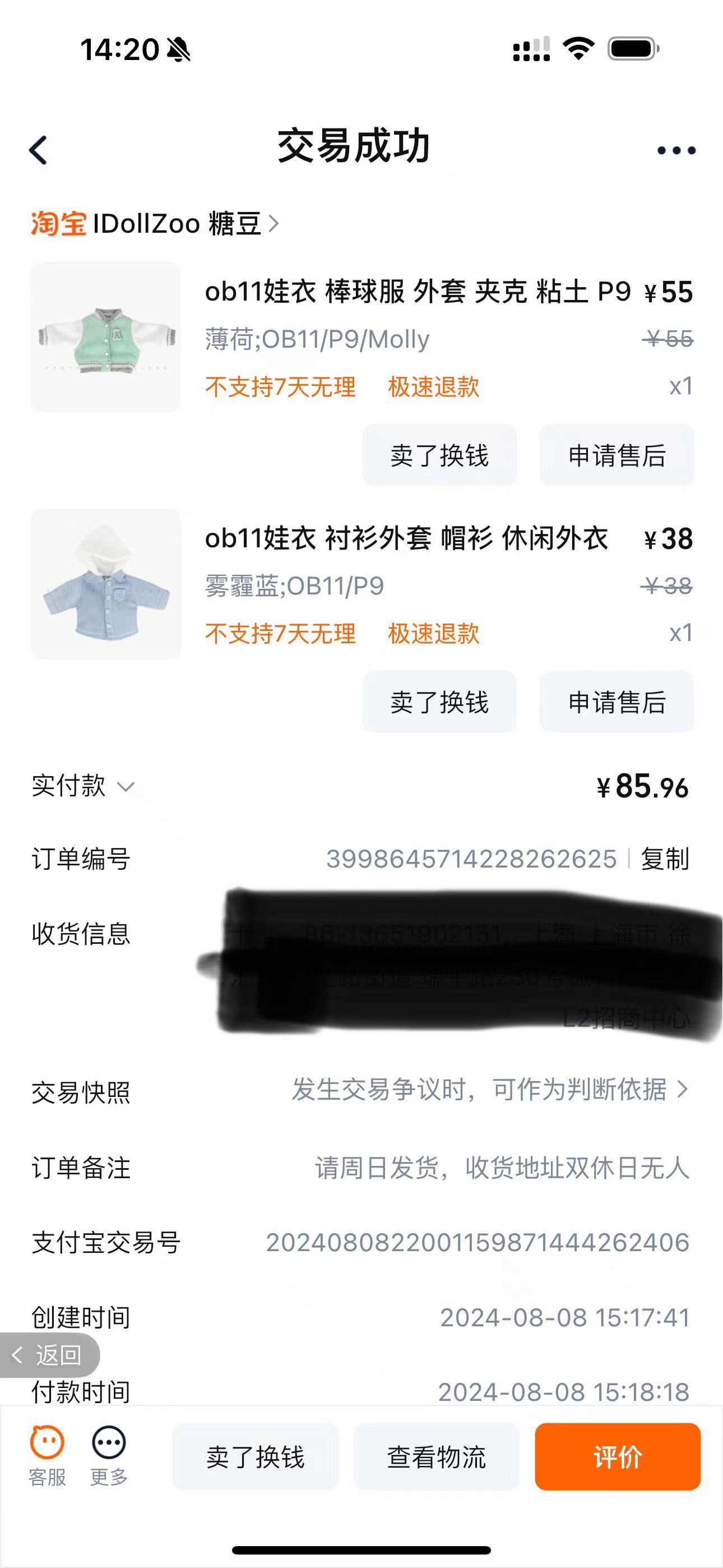Tap 卖了换钱 under the hooded shirt item
The width and height of the screenshot is (723, 1568).
click(439, 702)
